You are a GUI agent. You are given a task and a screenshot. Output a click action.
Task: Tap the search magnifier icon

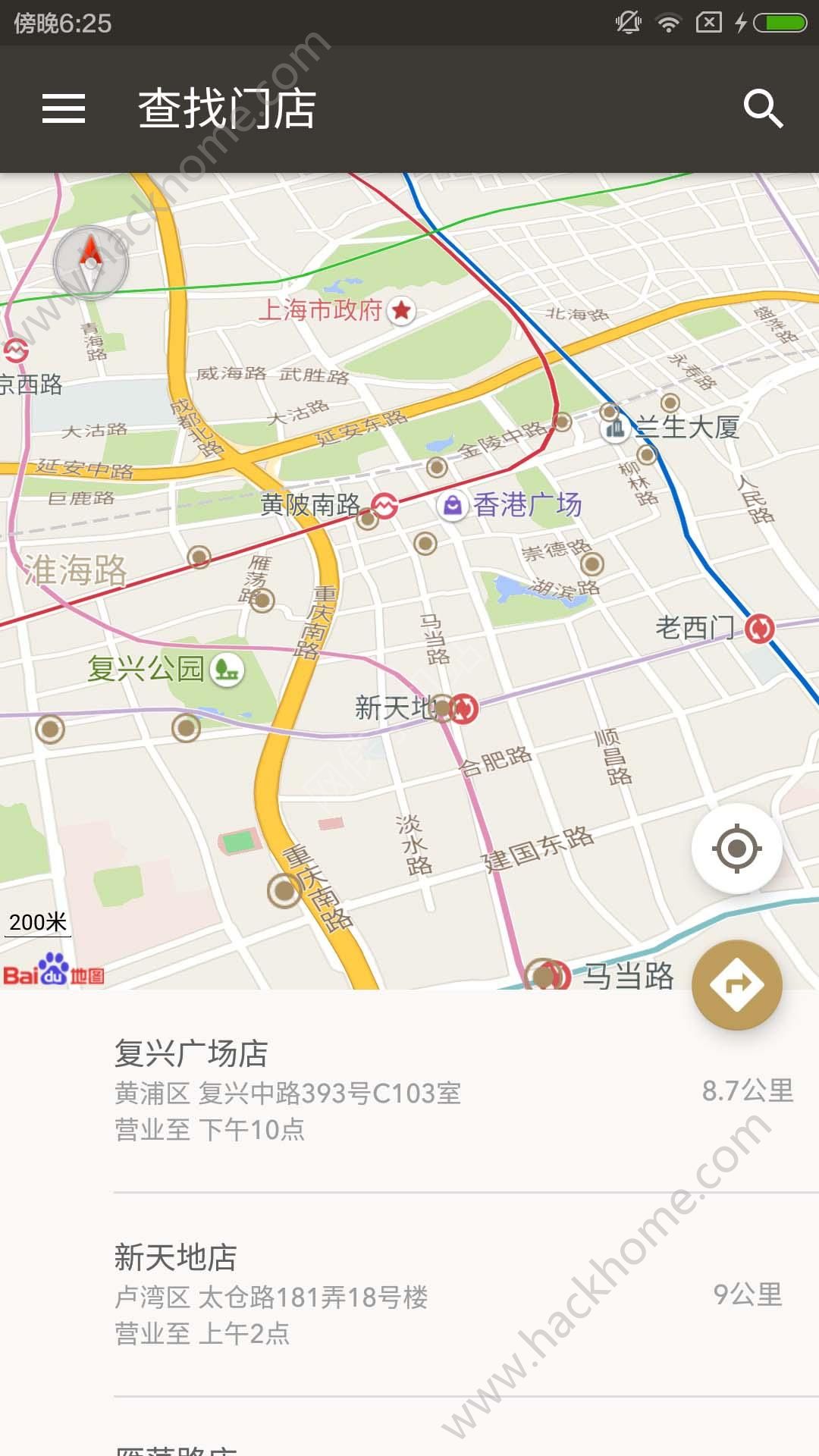click(762, 108)
